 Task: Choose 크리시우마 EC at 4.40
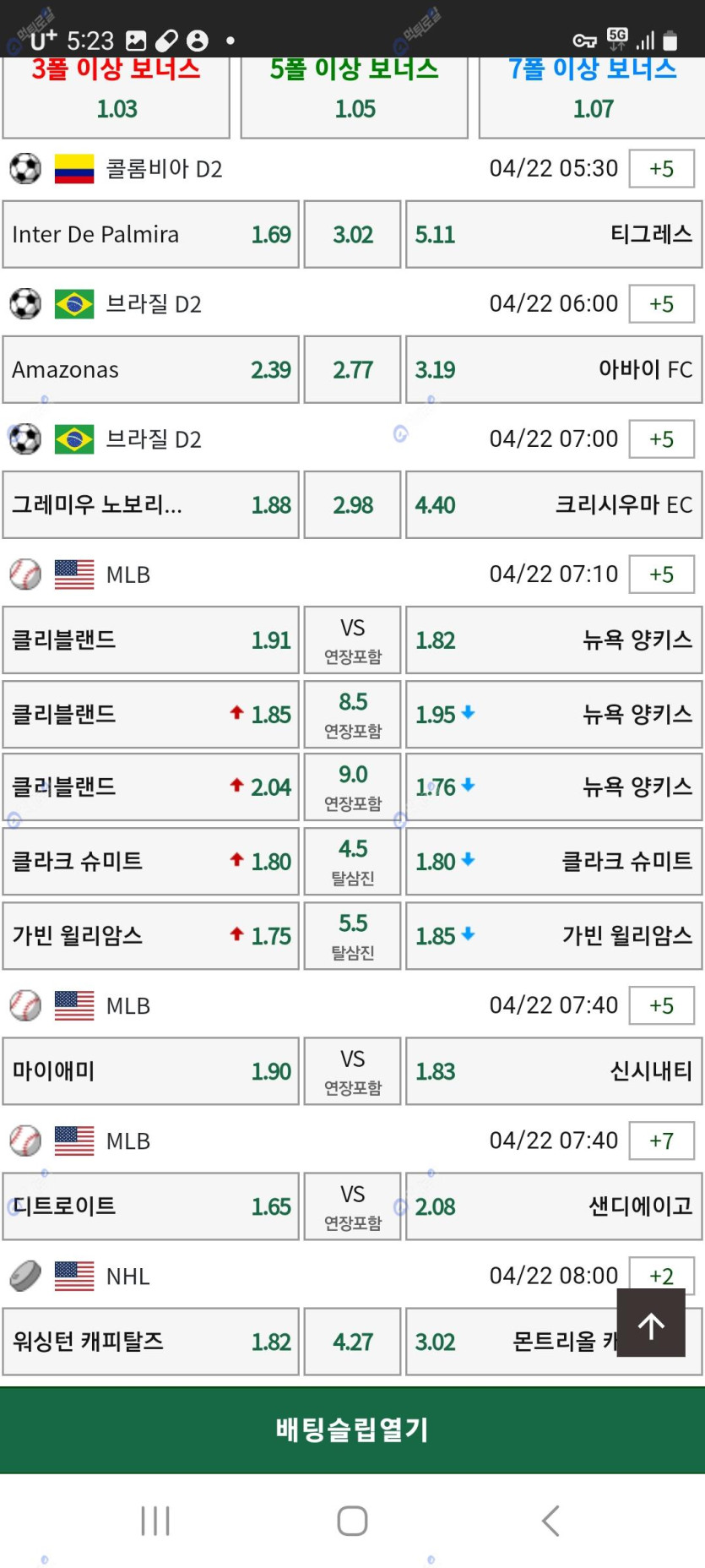(554, 504)
